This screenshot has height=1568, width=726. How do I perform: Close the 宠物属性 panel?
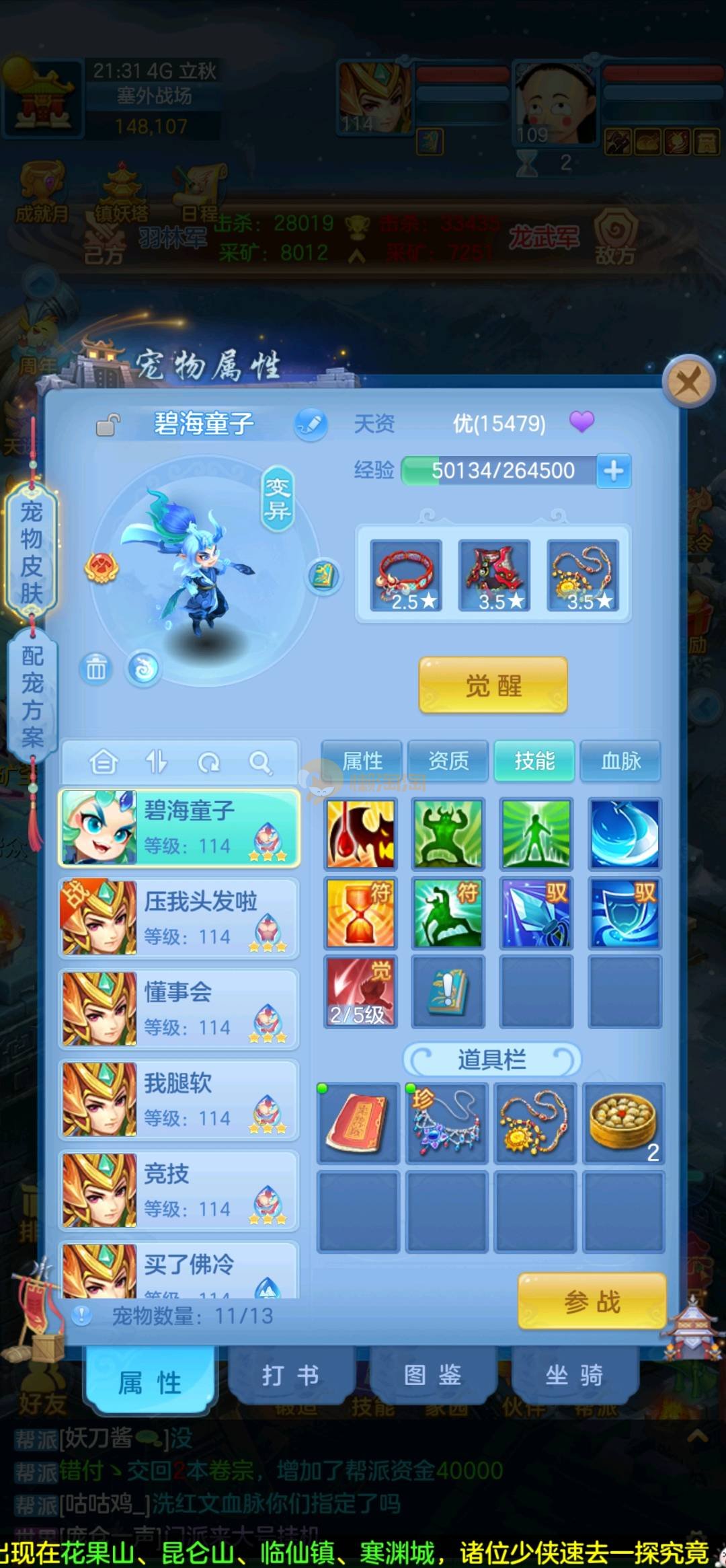point(688,382)
